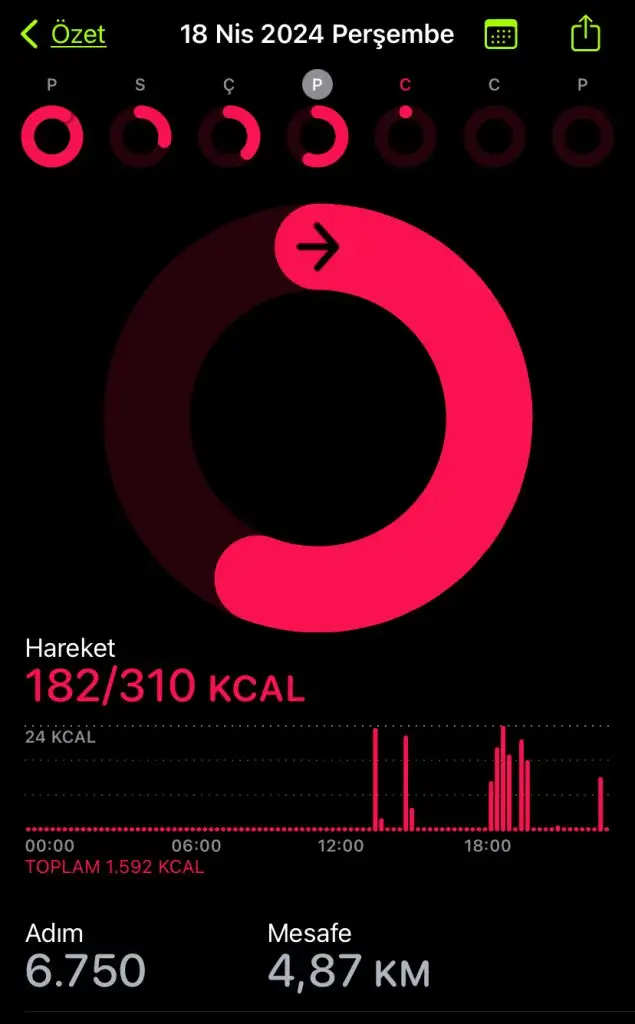635x1024 pixels.
Task: Tap the highlighted P Thursday ring
Action: coord(318,136)
